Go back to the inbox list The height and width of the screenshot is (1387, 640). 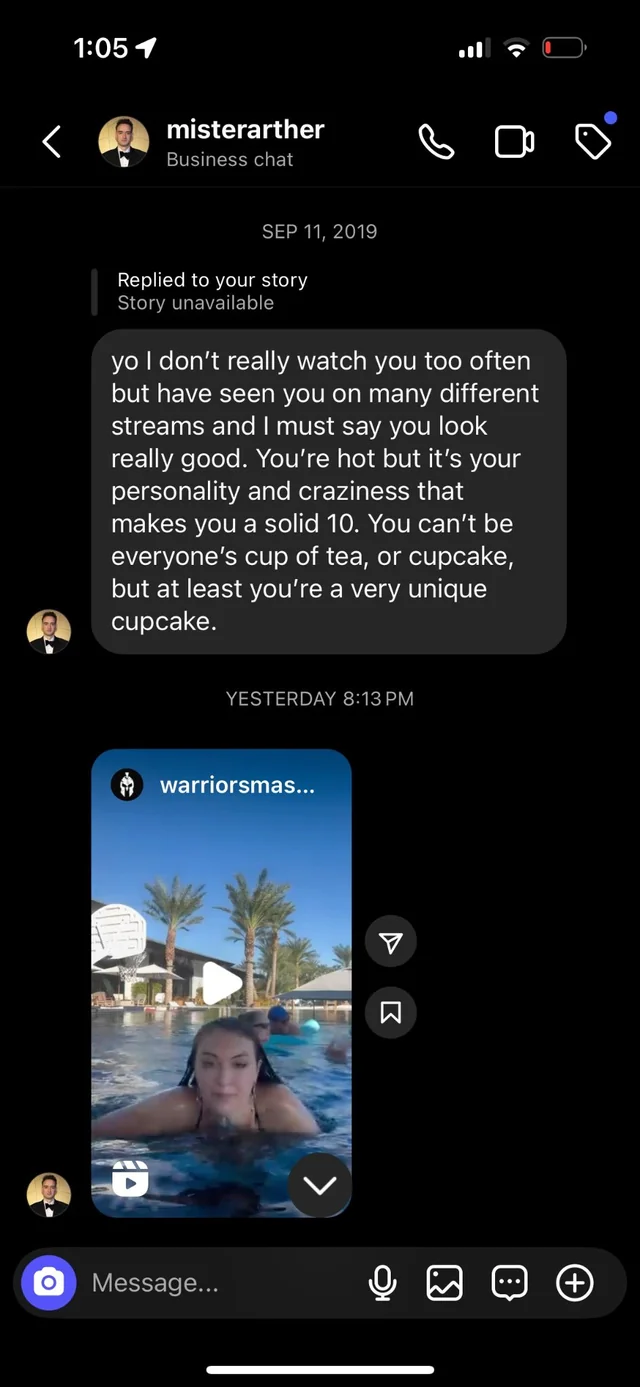(52, 142)
